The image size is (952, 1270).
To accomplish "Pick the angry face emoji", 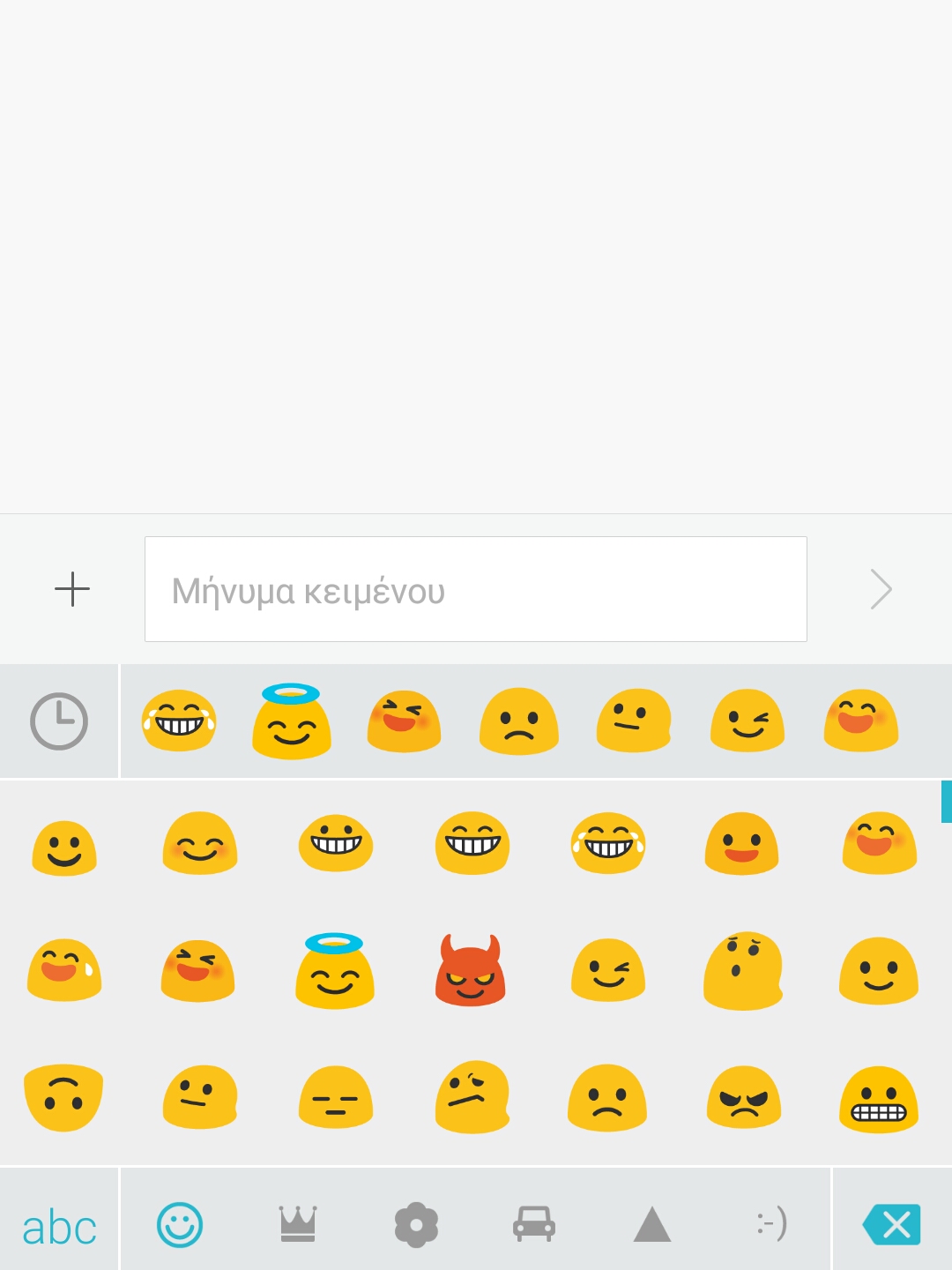I will pyautogui.click(x=744, y=1098).
